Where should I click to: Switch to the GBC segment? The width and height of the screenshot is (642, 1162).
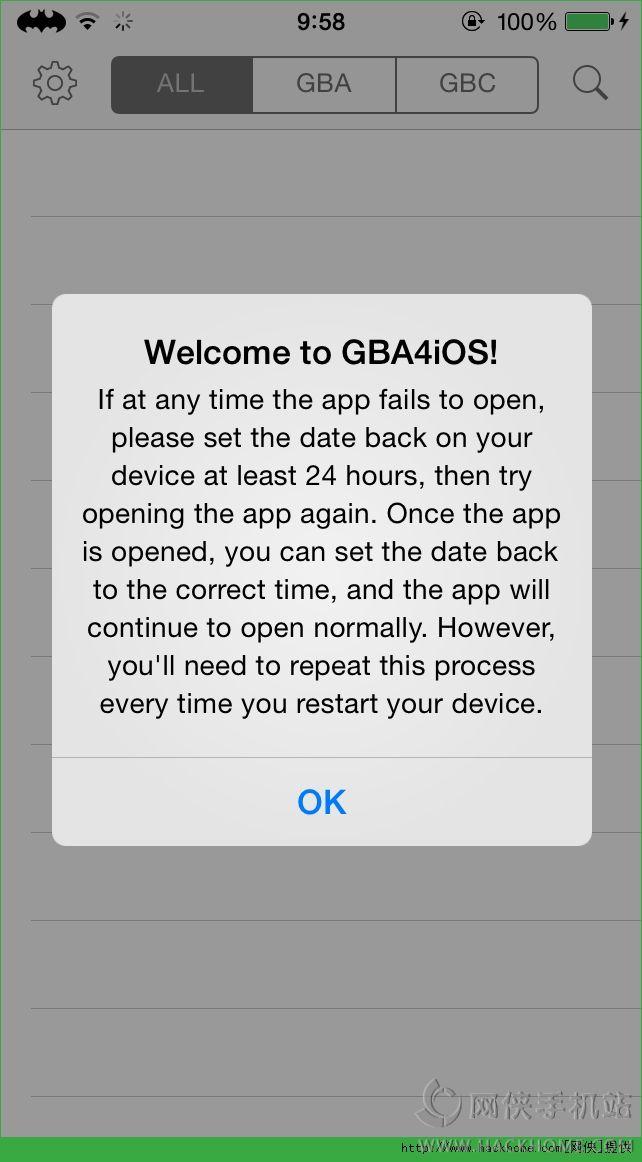pyautogui.click(x=467, y=84)
